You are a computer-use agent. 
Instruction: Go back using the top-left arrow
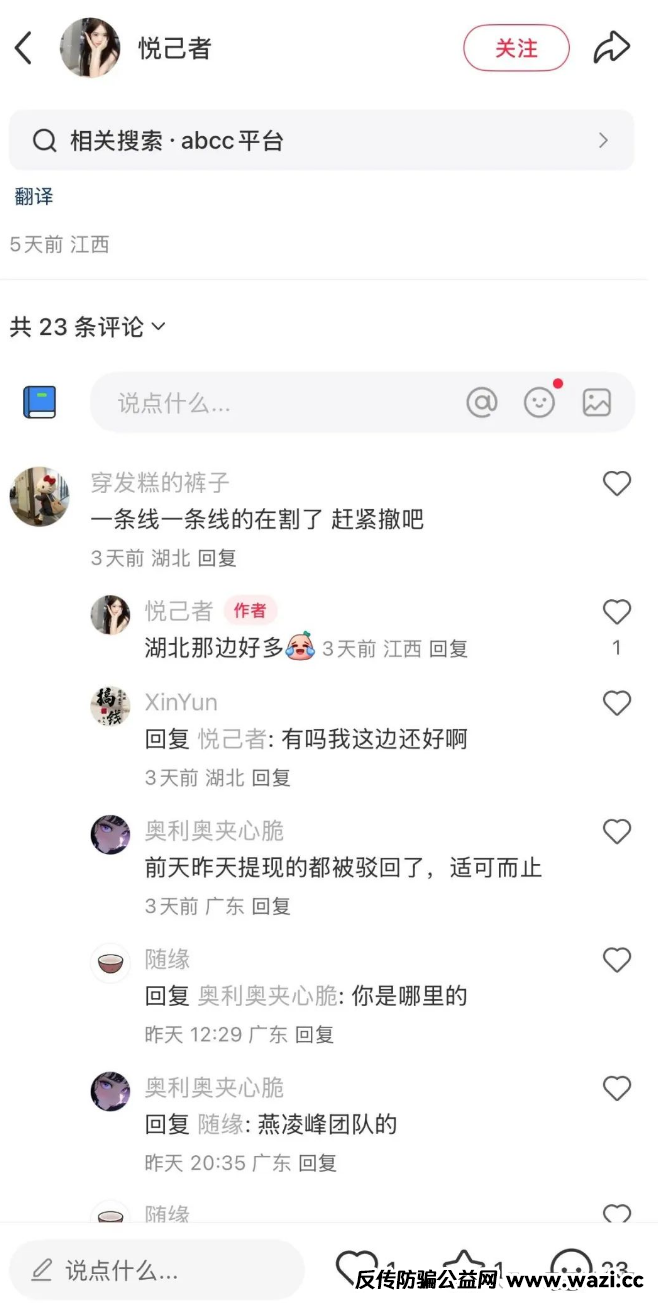pyautogui.click(x=24, y=47)
